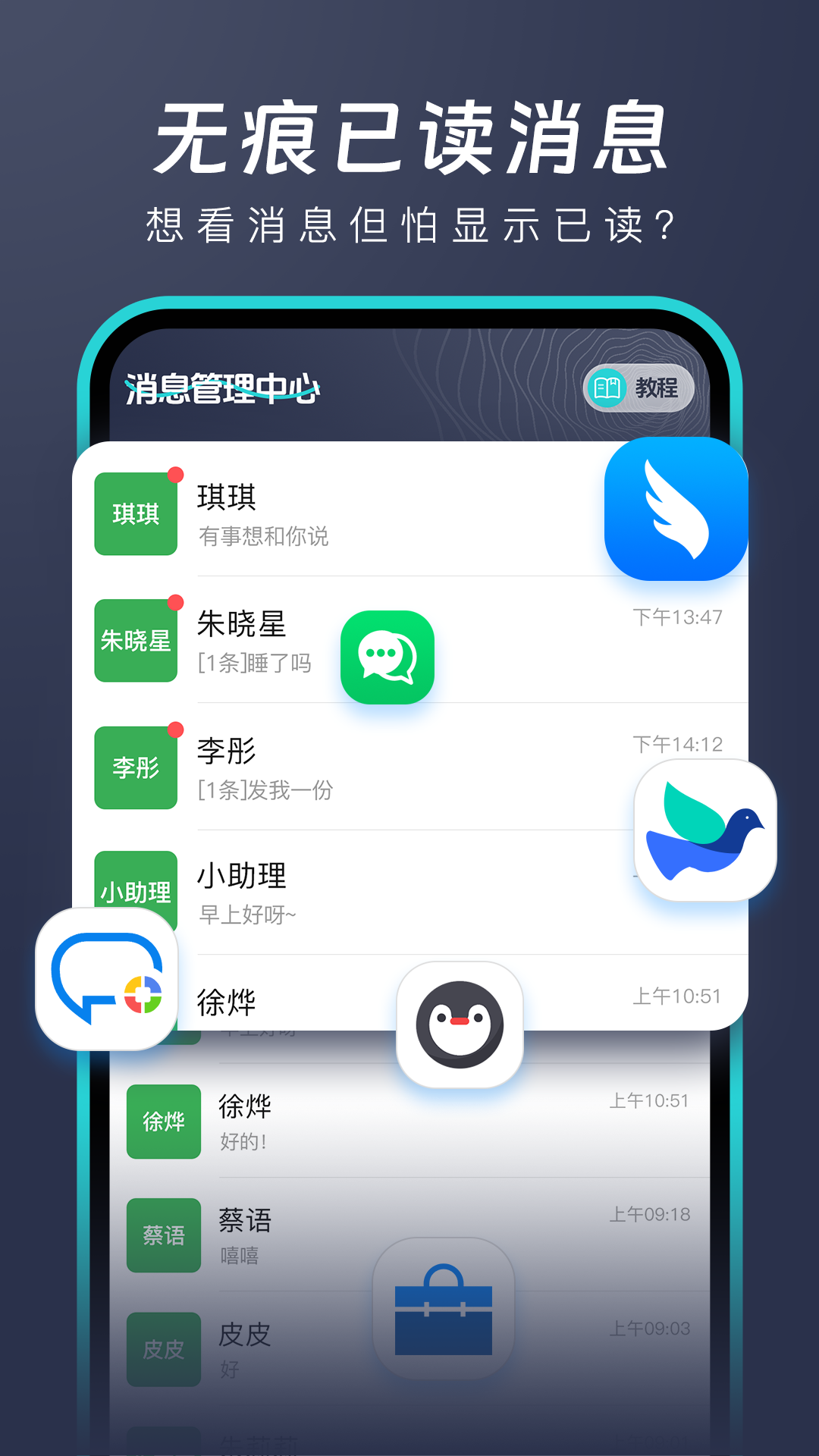
Task: Tap the green 朱晓星 avatar
Action: [135, 641]
